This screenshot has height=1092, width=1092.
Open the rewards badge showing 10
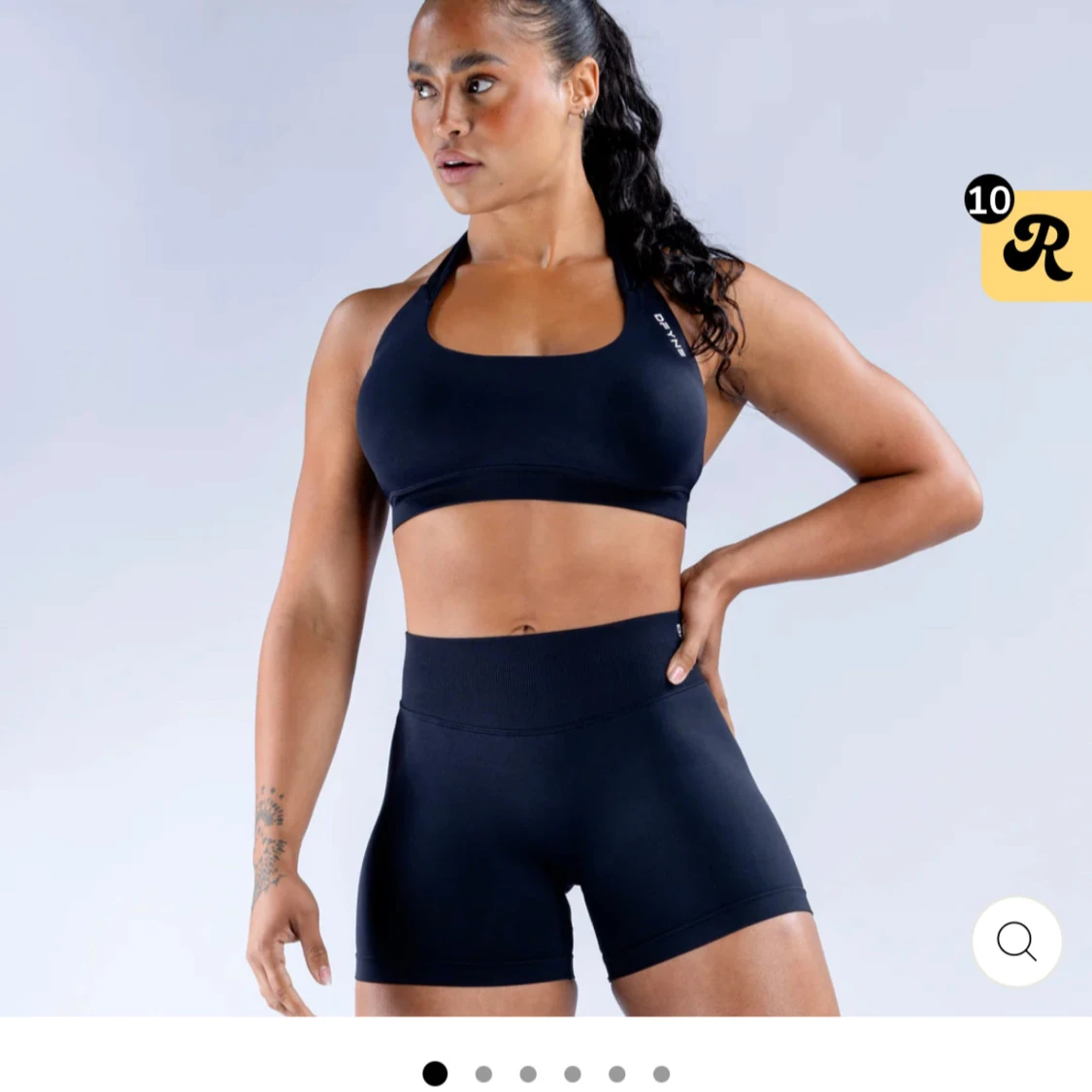(1035, 245)
